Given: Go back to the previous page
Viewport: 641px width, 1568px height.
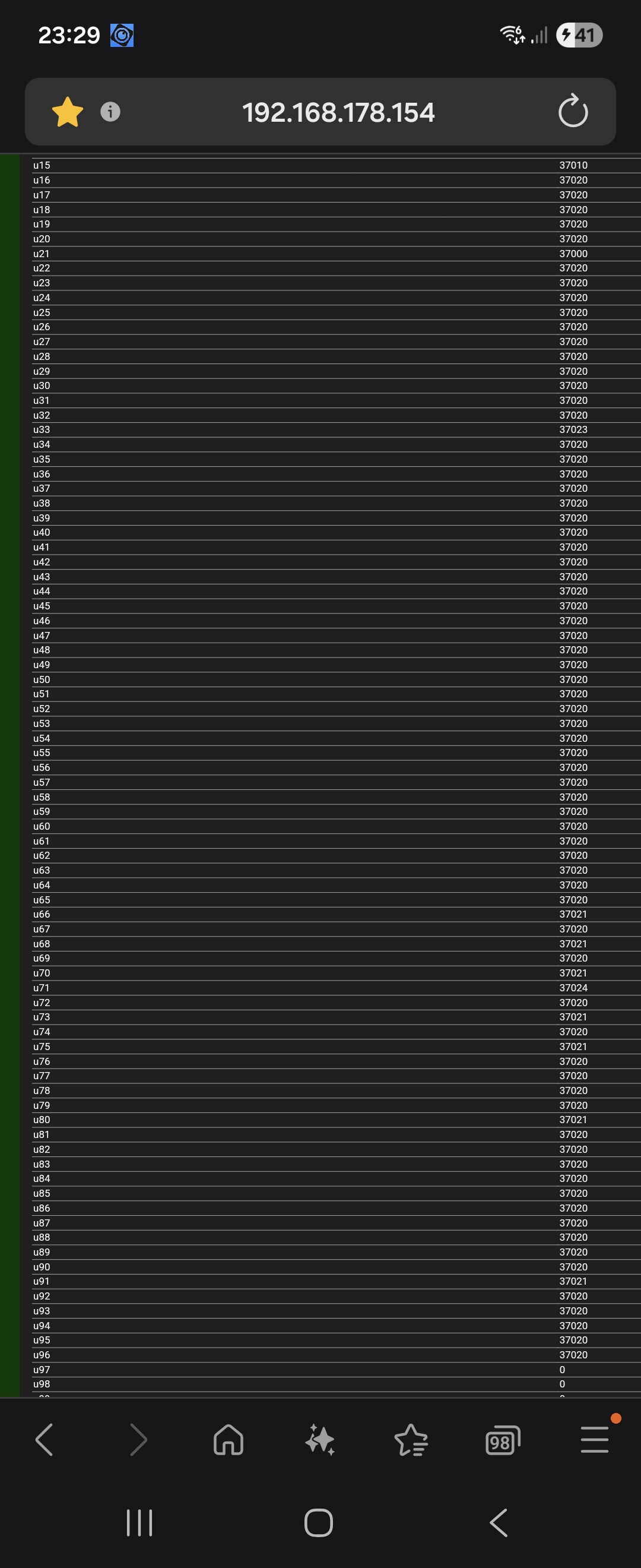Looking at the screenshot, I should pyautogui.click(x=45, y=1440).
